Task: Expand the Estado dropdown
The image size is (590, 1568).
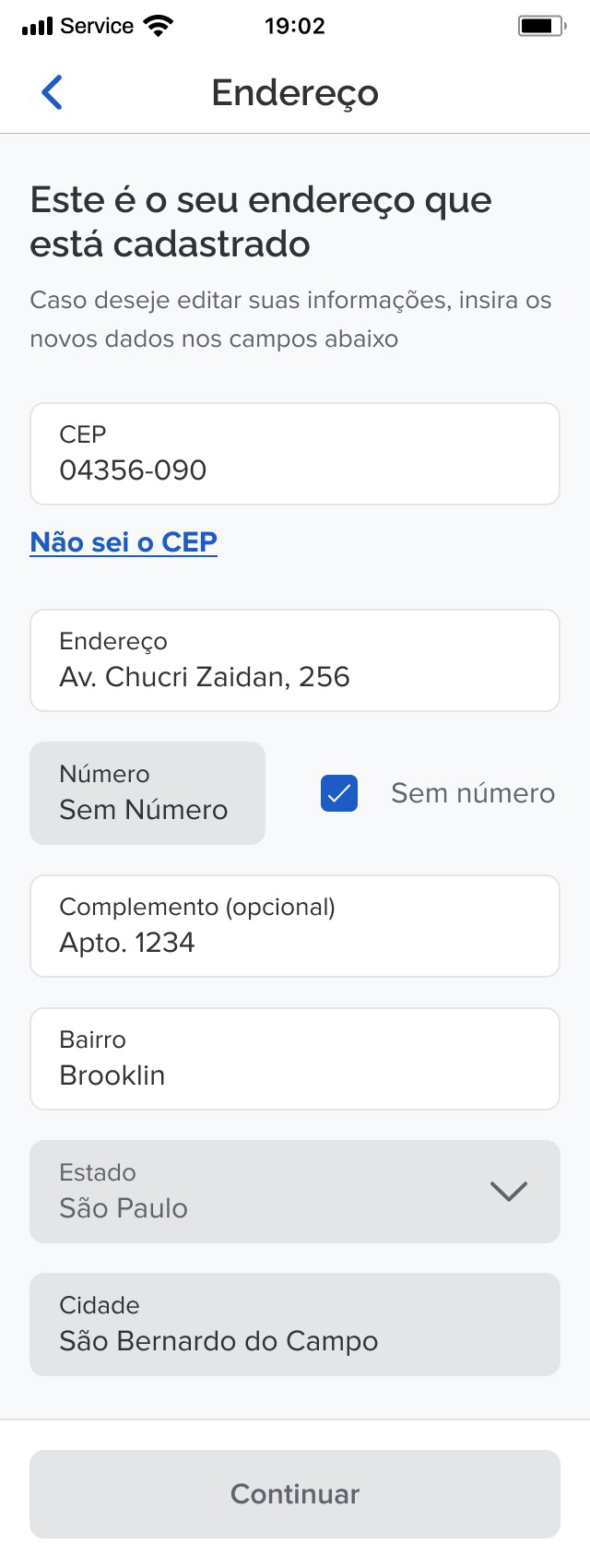Action: [295, 1192]
